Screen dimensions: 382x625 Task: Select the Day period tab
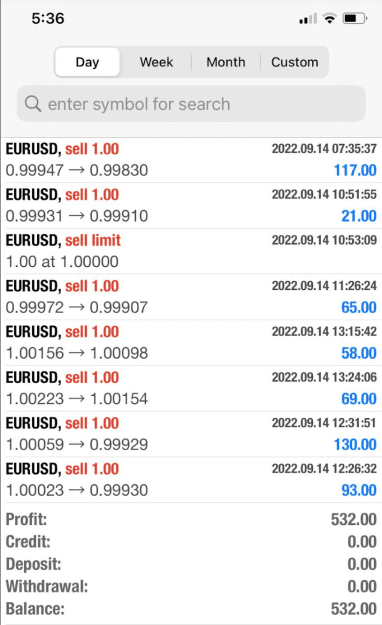[87, 62]
